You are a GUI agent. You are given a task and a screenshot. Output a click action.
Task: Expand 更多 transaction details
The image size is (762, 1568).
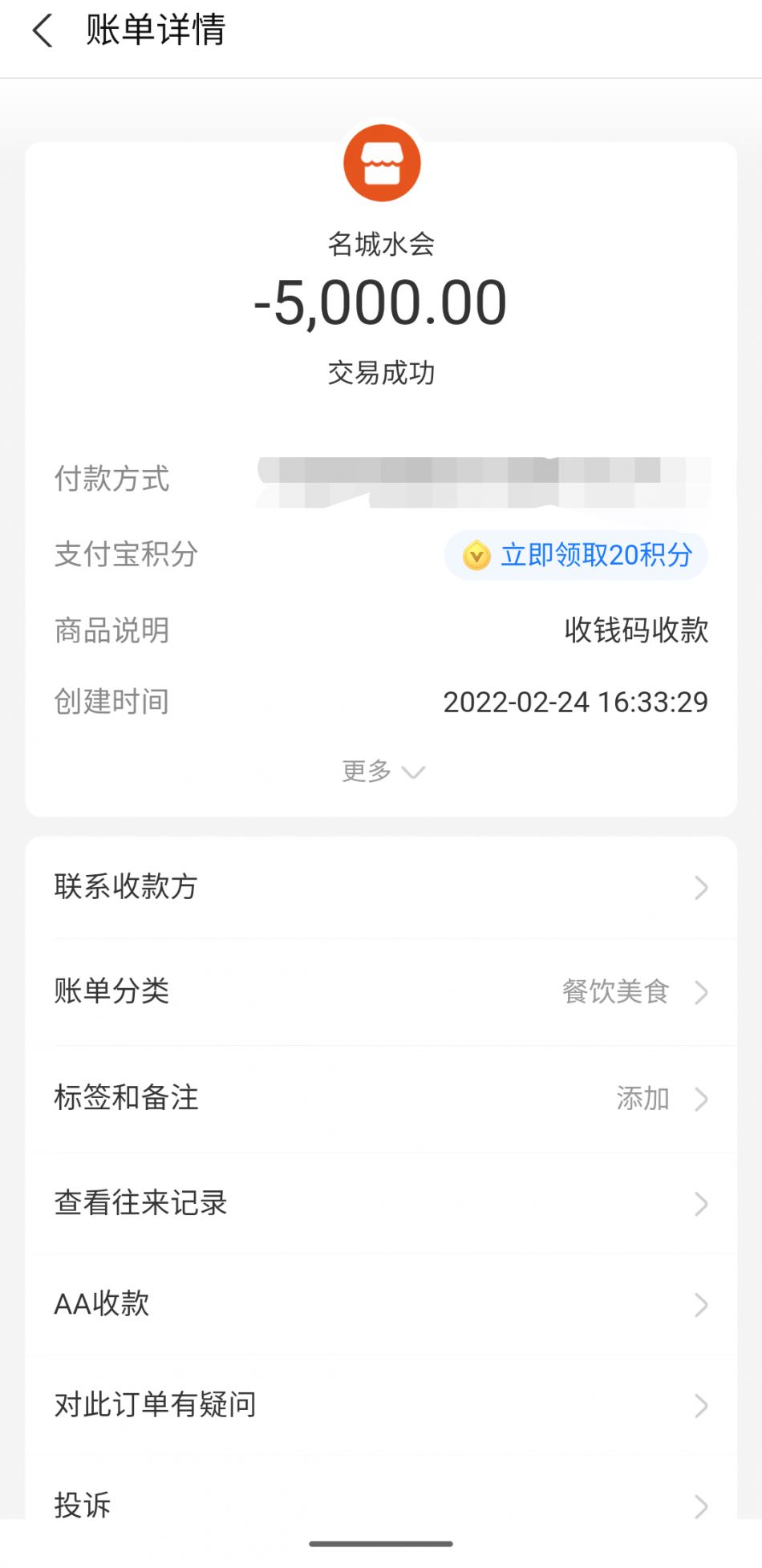click(x=382, y=772)
